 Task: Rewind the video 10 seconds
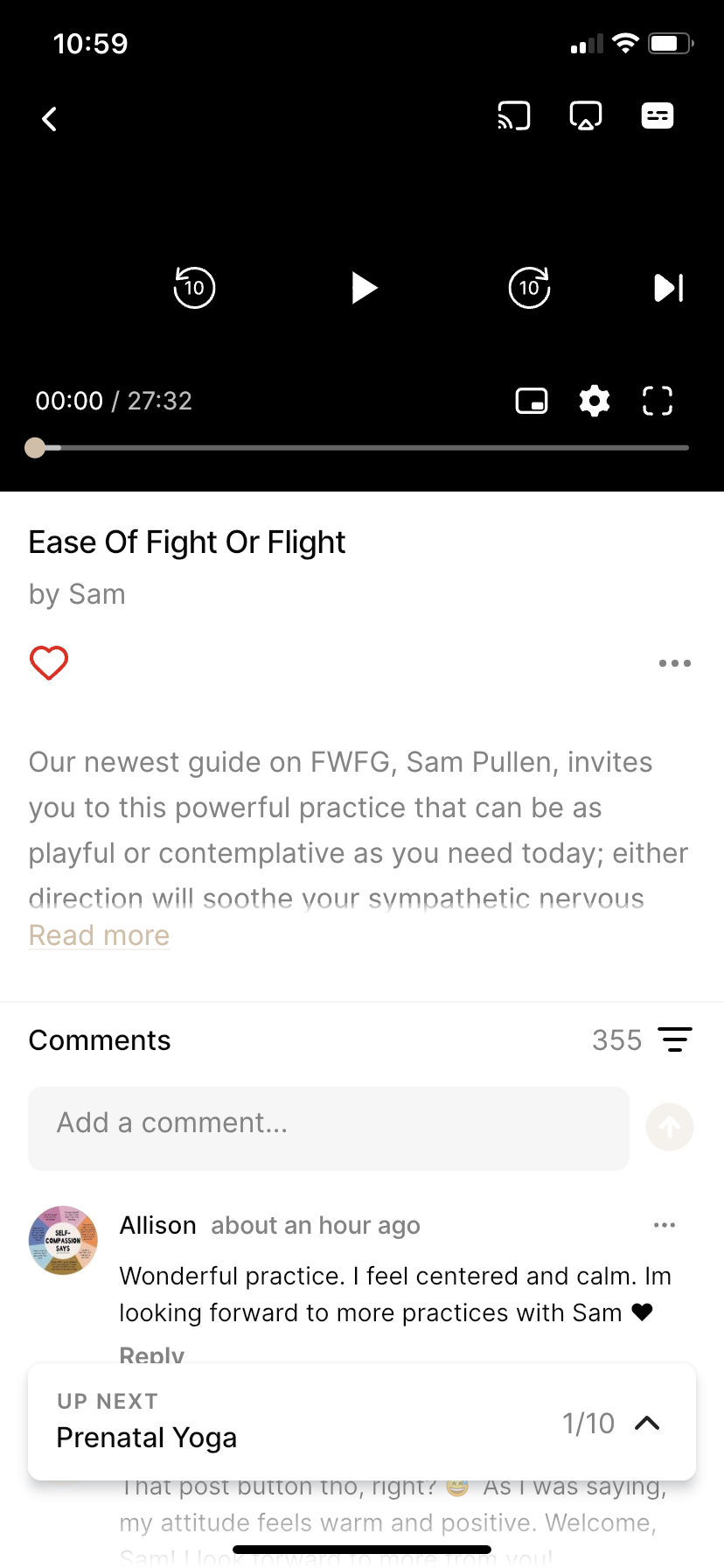194,288
